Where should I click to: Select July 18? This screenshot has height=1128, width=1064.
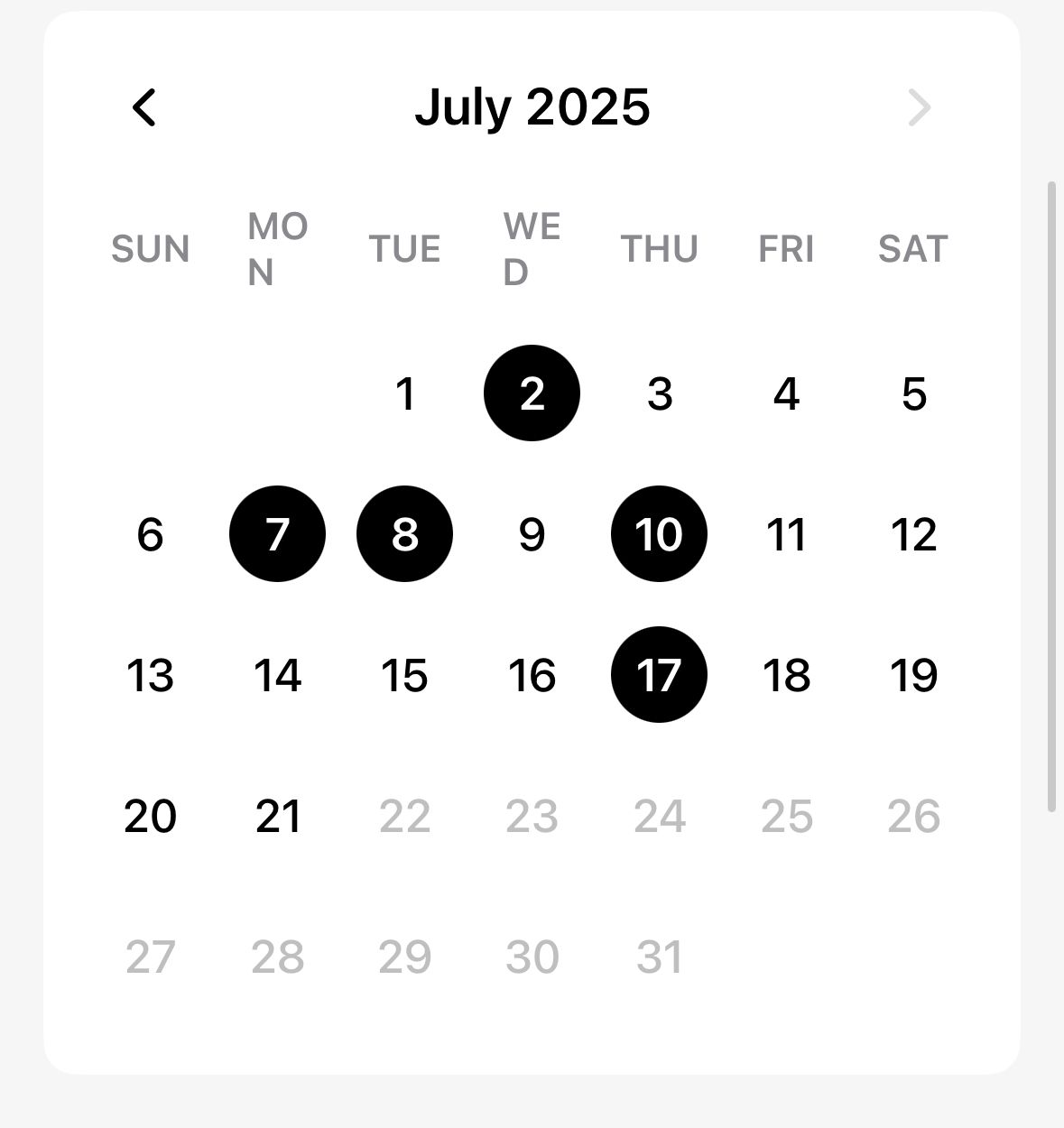click(x=786, y=675)
